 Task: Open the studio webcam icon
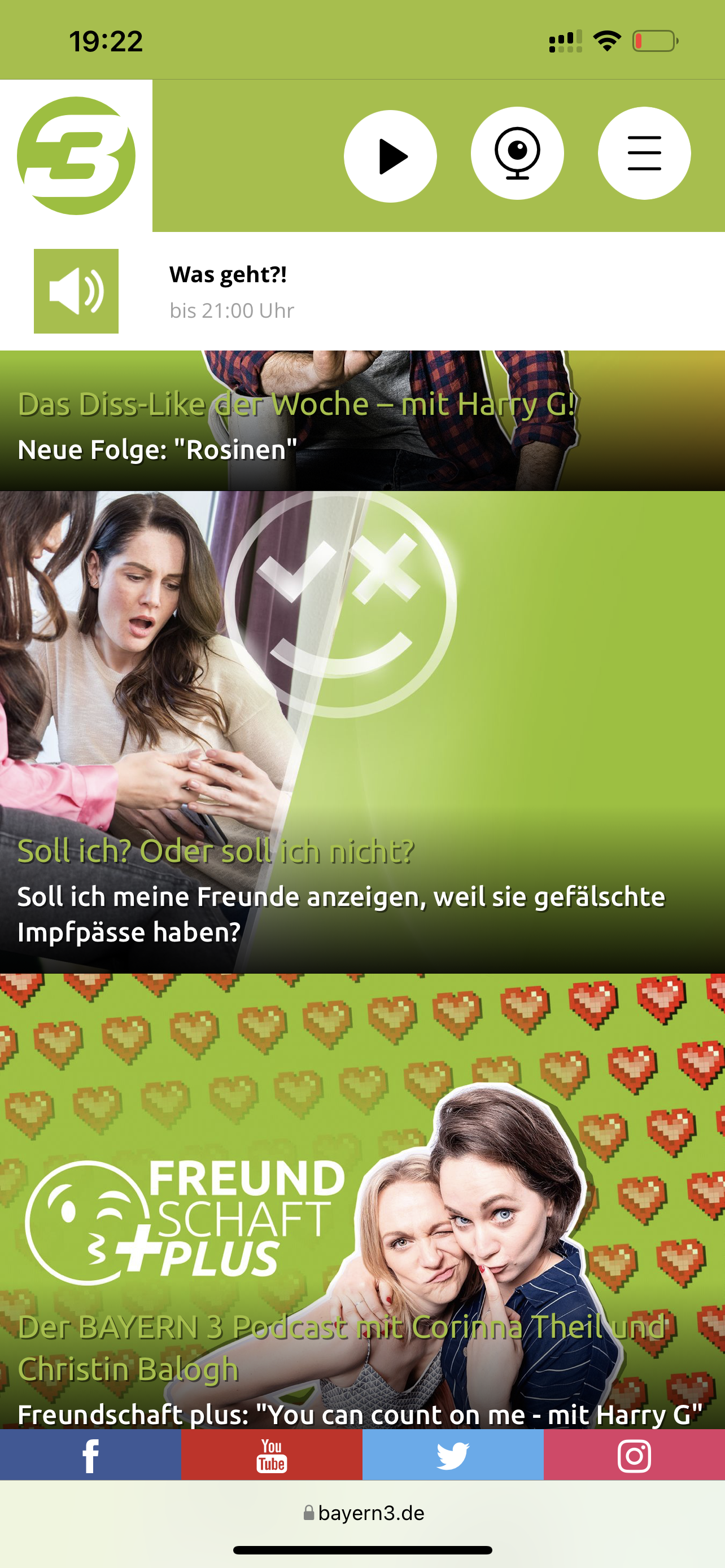517,154
